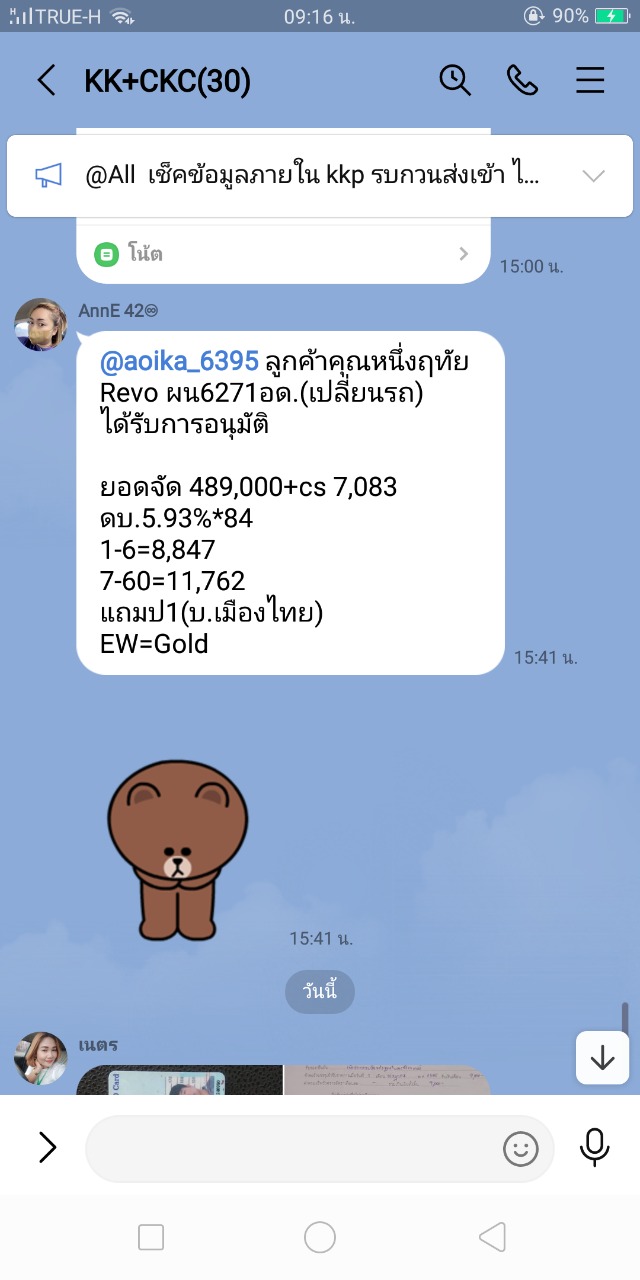The image size is (640, 1280).
Task: View AnnE 42's profile picture
Action: click(x=41, y=324)
